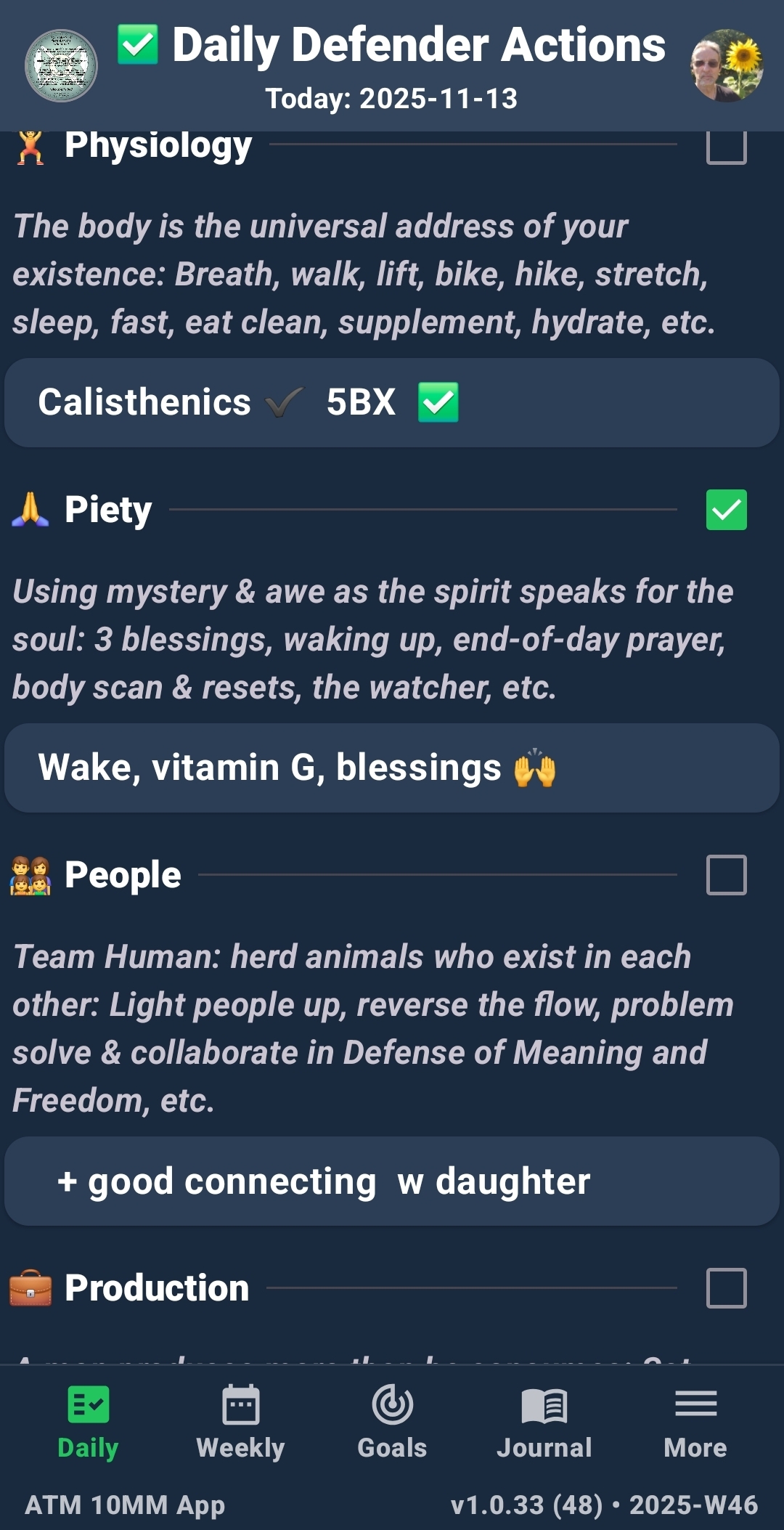This screenshot has height=1530, width=784.
Task: Open the profile photo avatar
Action: click(727, 65)
